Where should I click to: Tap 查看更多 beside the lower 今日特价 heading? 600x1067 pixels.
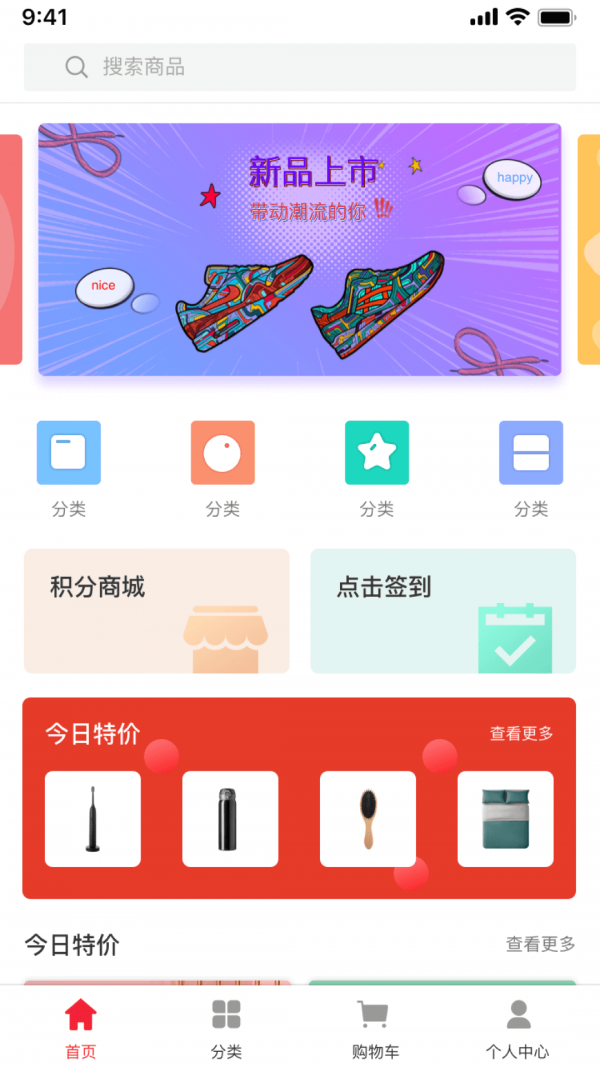pos(540,944)
